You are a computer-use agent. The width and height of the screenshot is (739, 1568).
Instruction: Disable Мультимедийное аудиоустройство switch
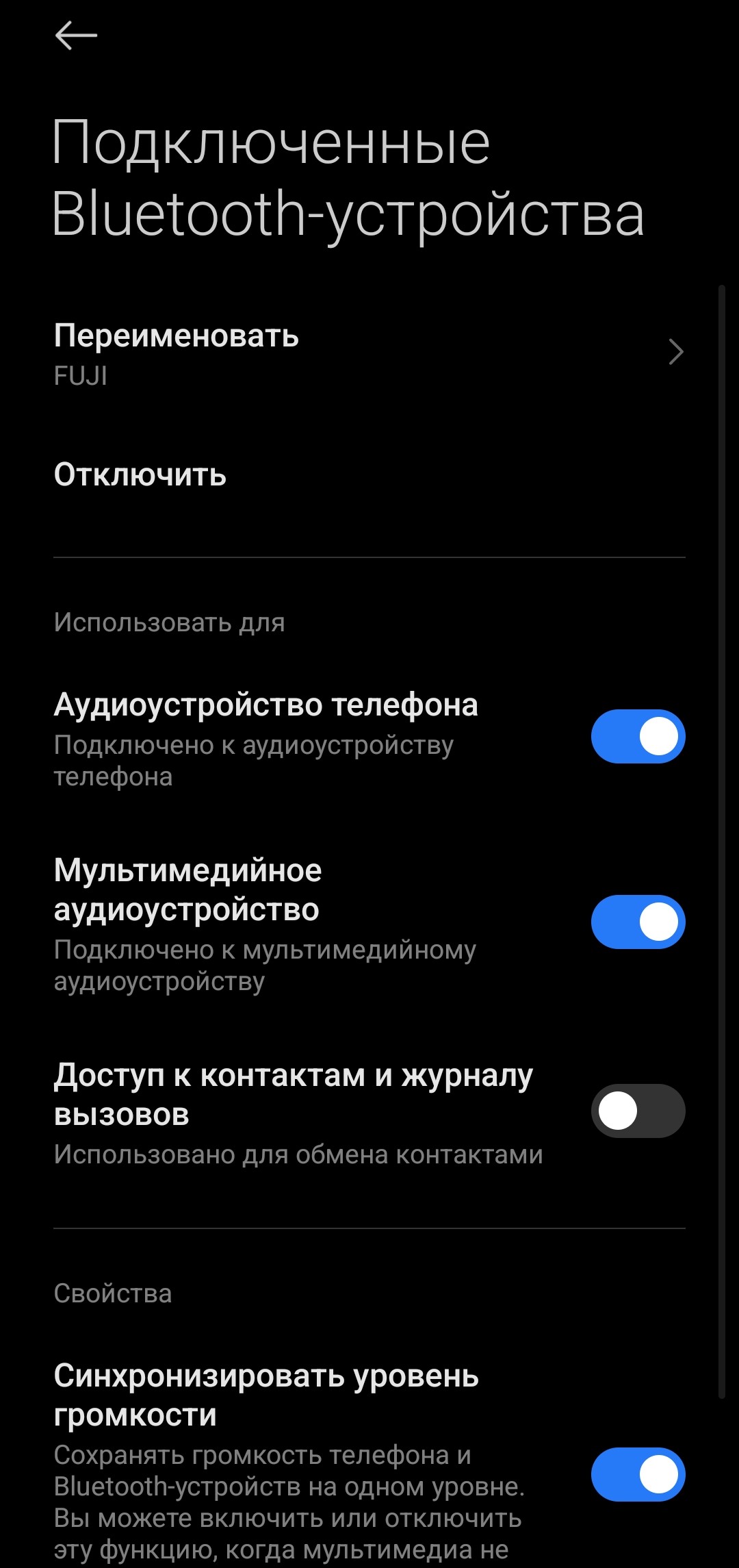pyautogui.click(x=638, y=922)
